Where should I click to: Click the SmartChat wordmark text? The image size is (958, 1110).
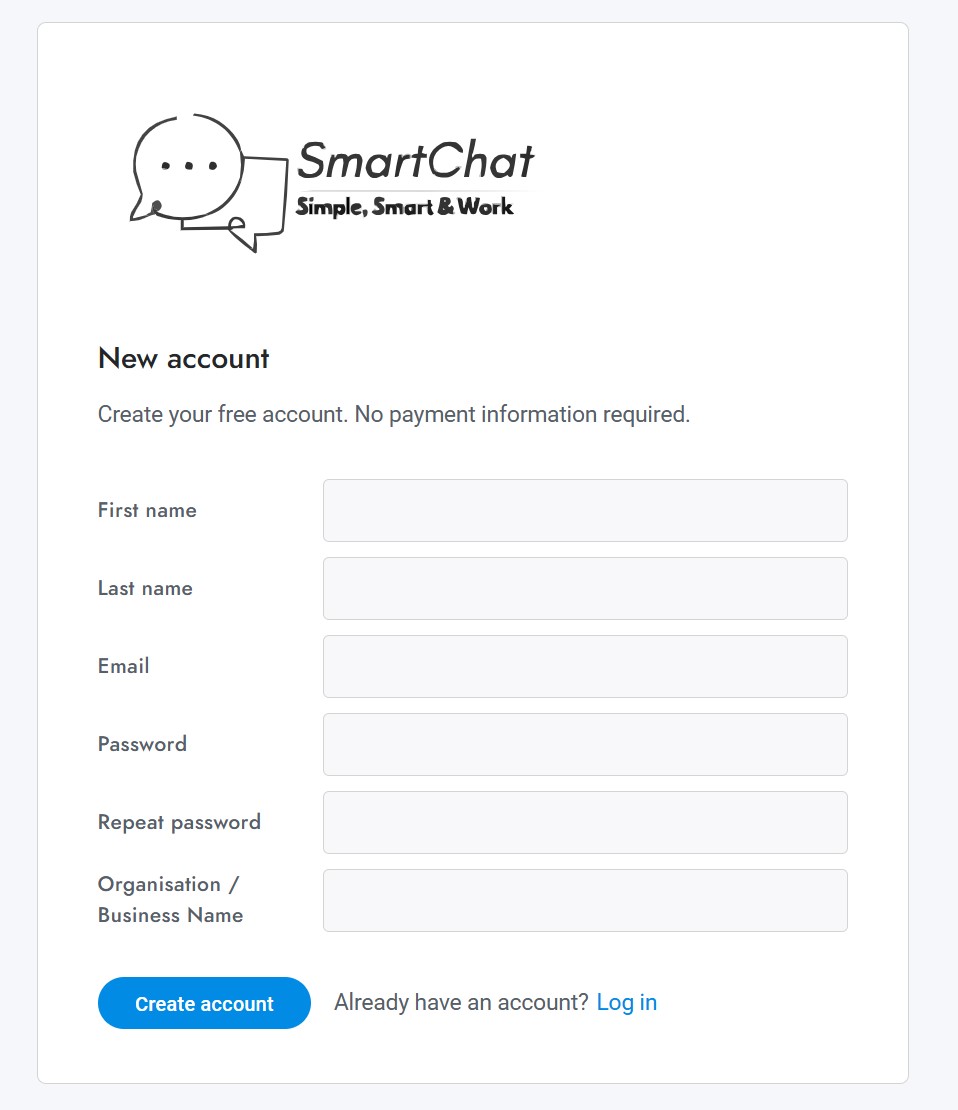pyautogui.click(x=416, y=162)
